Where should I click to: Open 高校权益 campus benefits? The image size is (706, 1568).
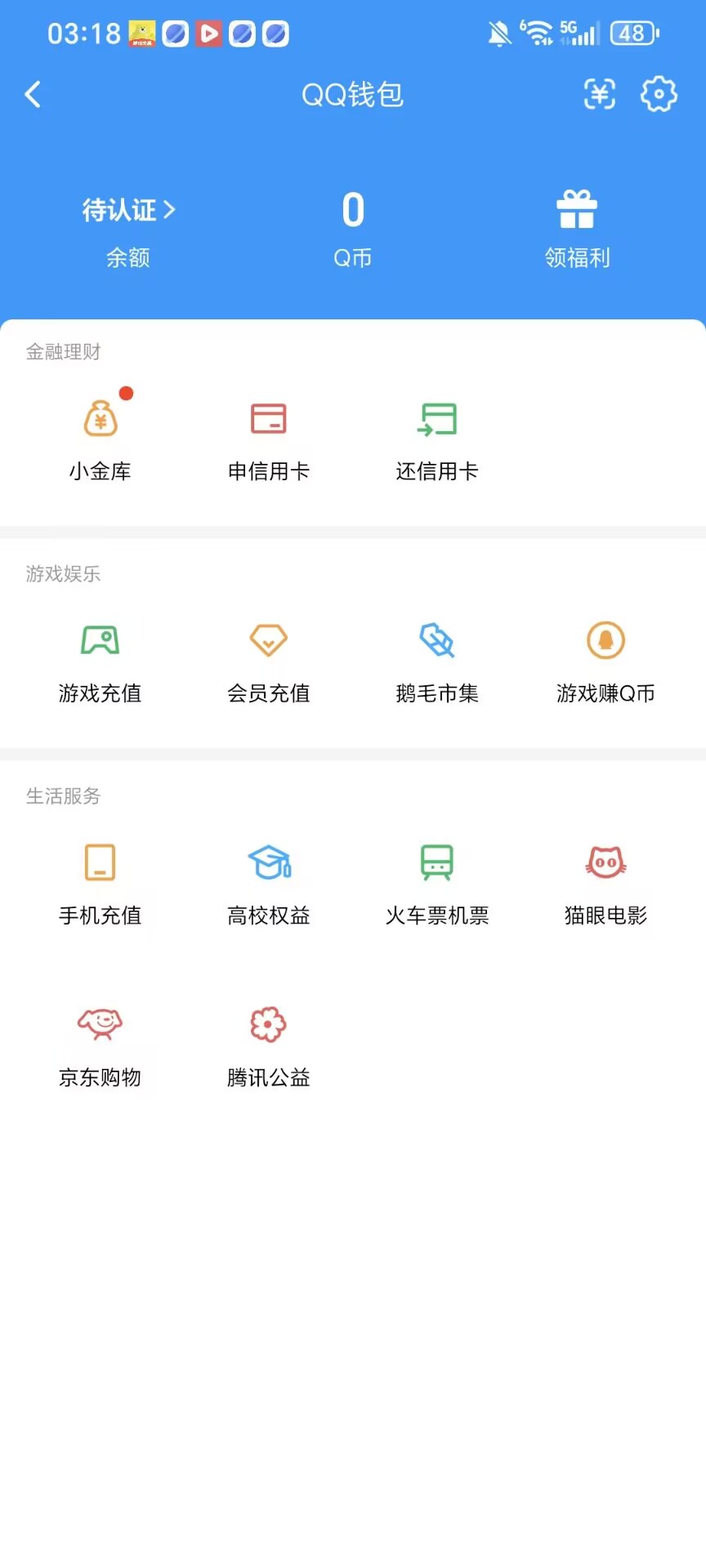(x=268, y=882)
